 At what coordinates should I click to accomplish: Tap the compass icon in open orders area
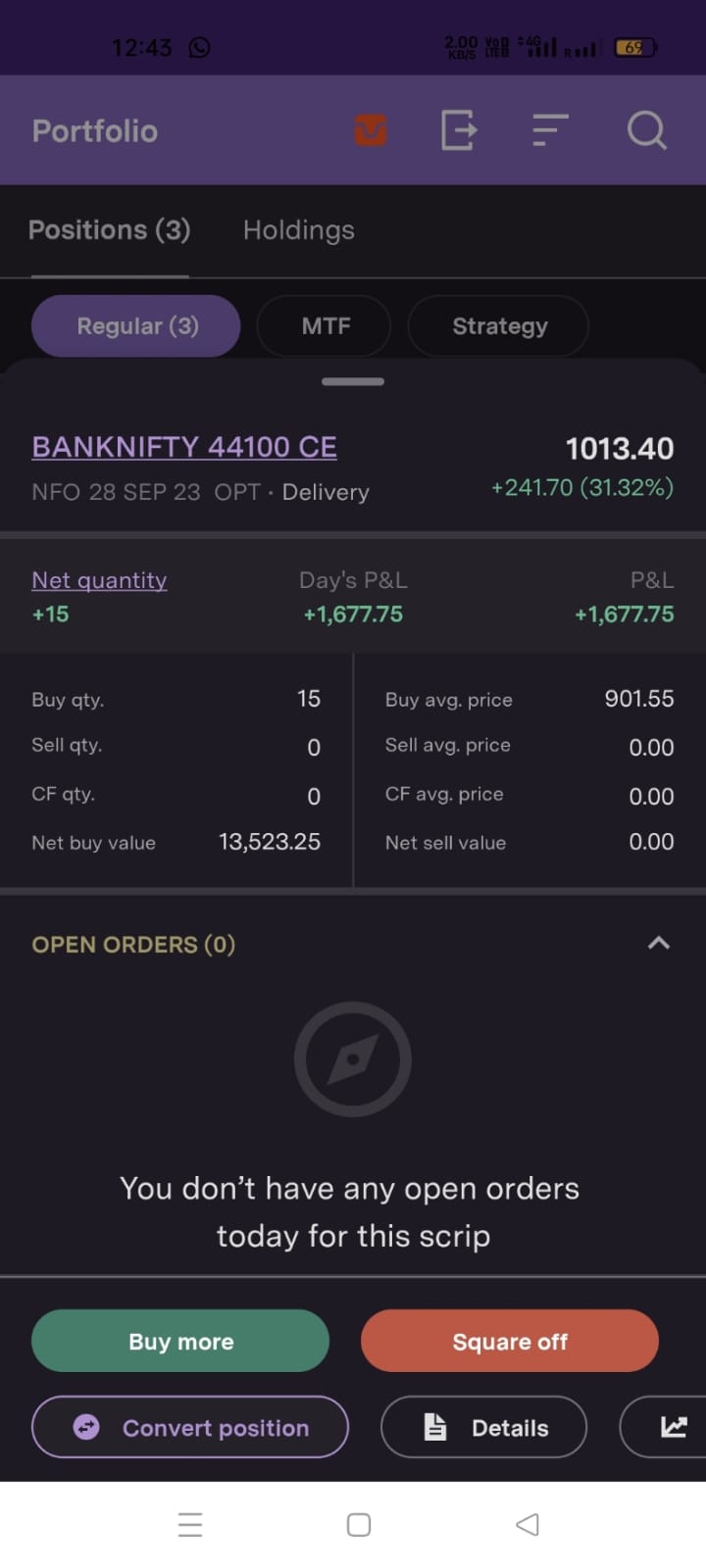click(x=353, y=1060)
